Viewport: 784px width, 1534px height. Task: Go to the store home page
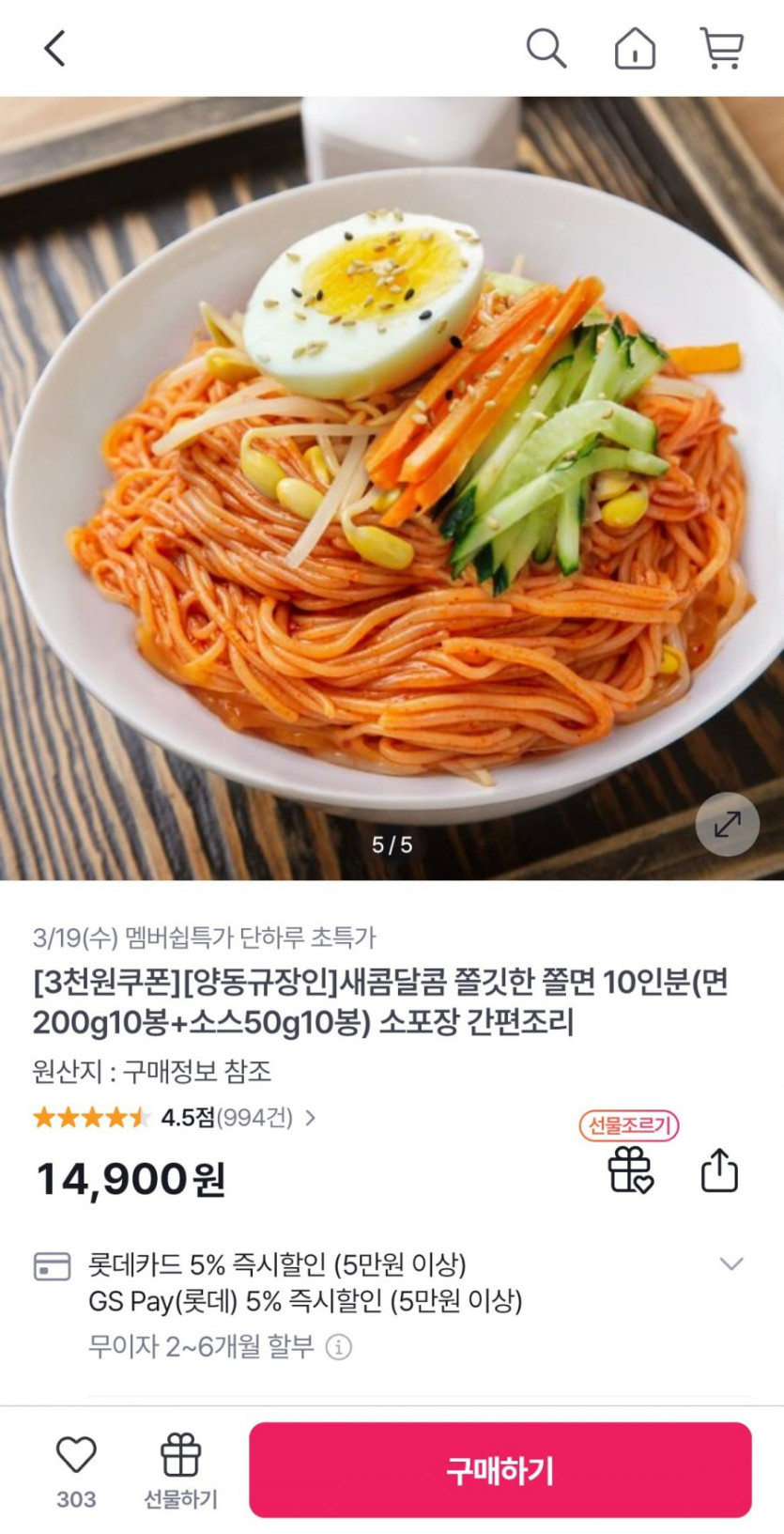coord(635,48)
